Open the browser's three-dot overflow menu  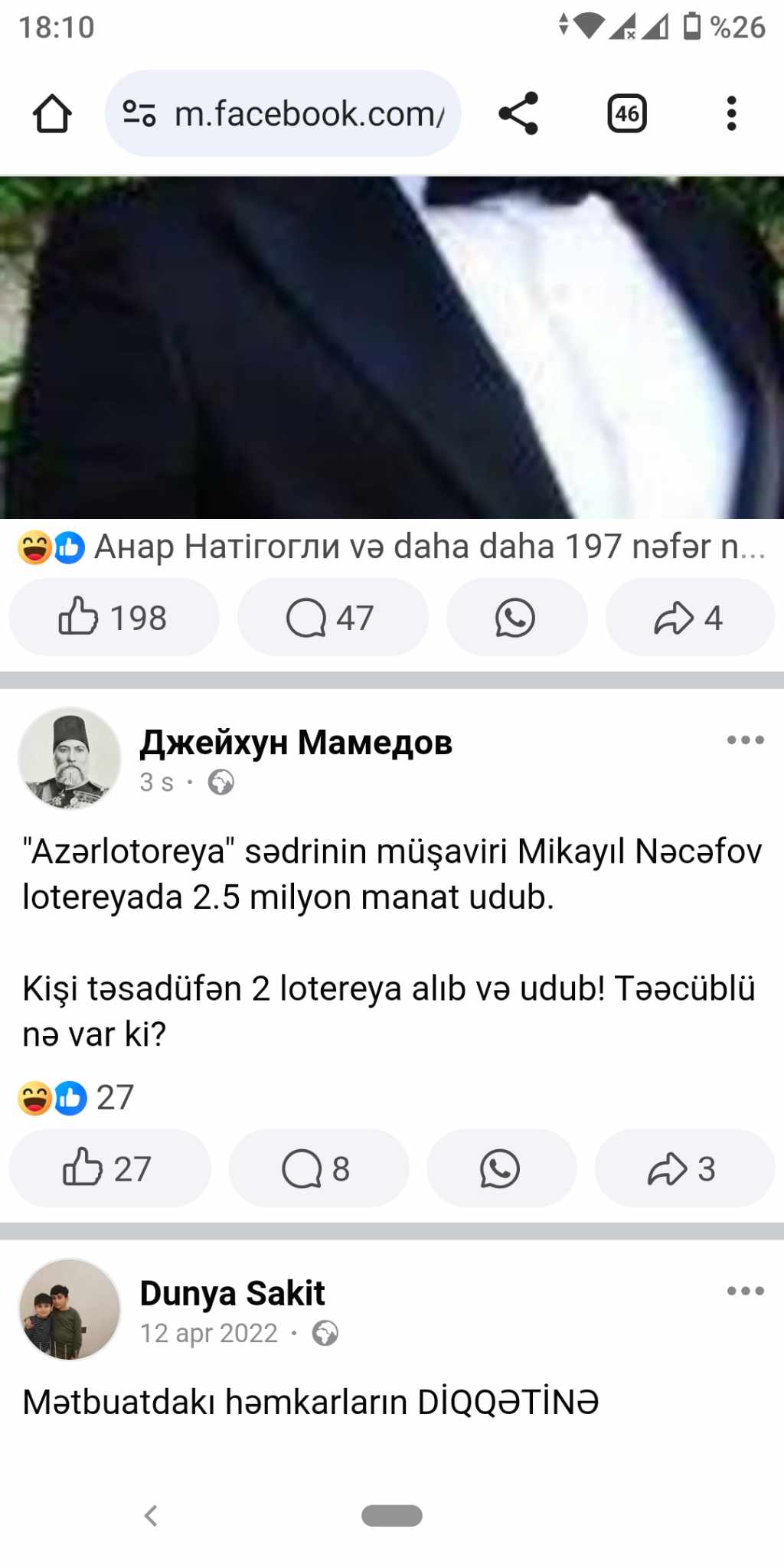pos(731,114)
